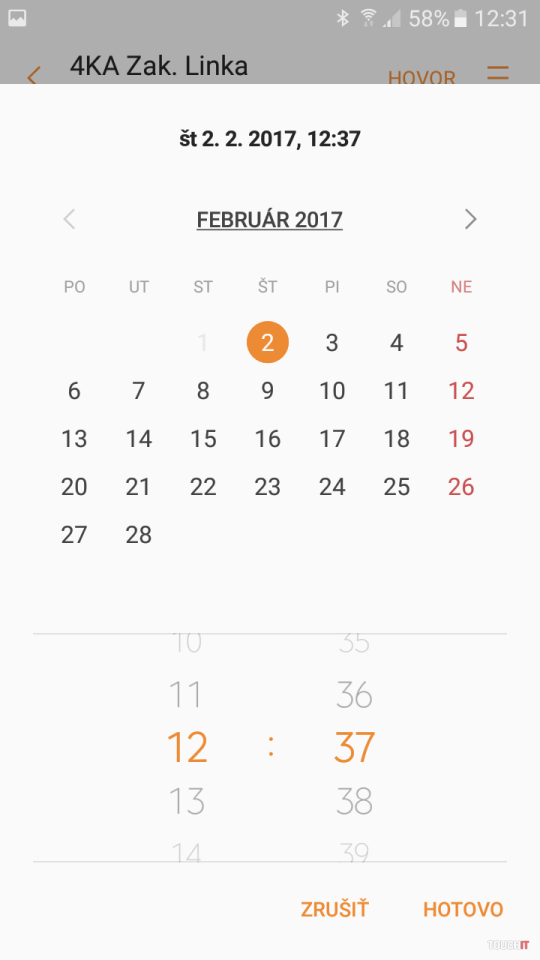Set the hour to 13

coord(186,800)
